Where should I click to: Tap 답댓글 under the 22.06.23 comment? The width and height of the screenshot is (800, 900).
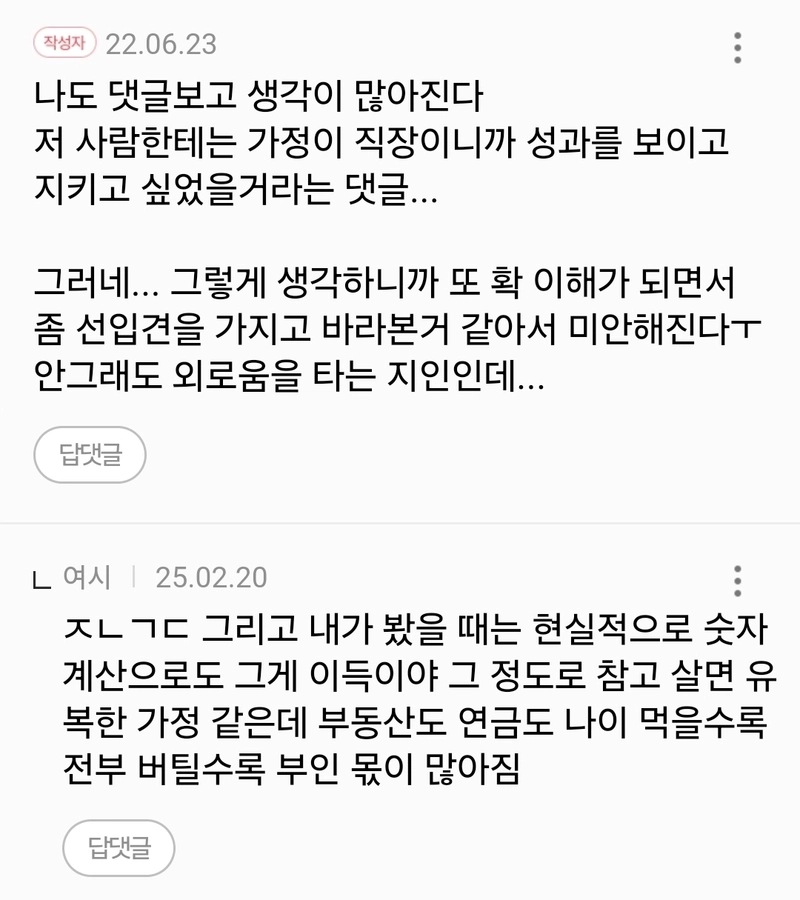(x=90, y=455)
